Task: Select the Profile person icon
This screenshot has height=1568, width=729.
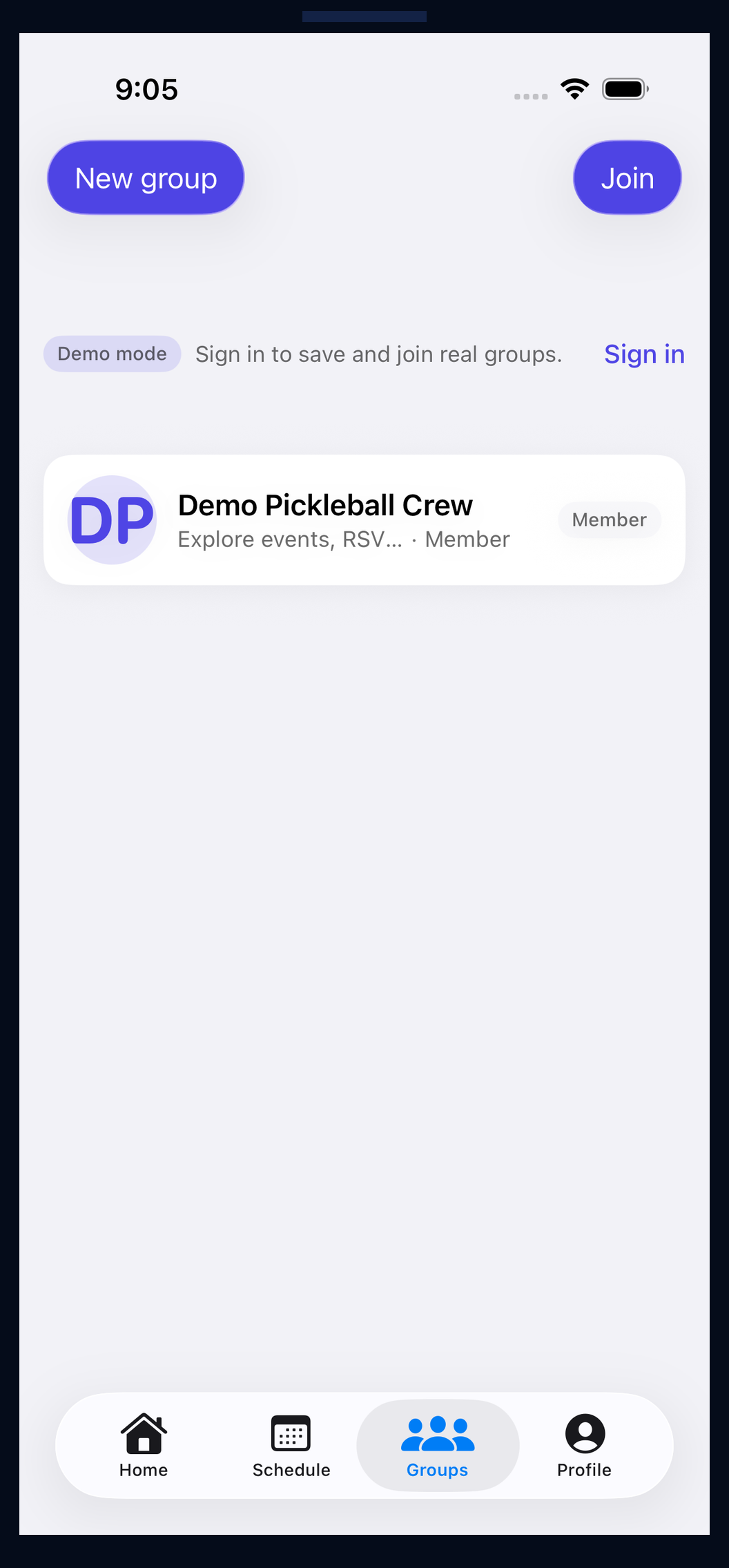Action: 585,1432
